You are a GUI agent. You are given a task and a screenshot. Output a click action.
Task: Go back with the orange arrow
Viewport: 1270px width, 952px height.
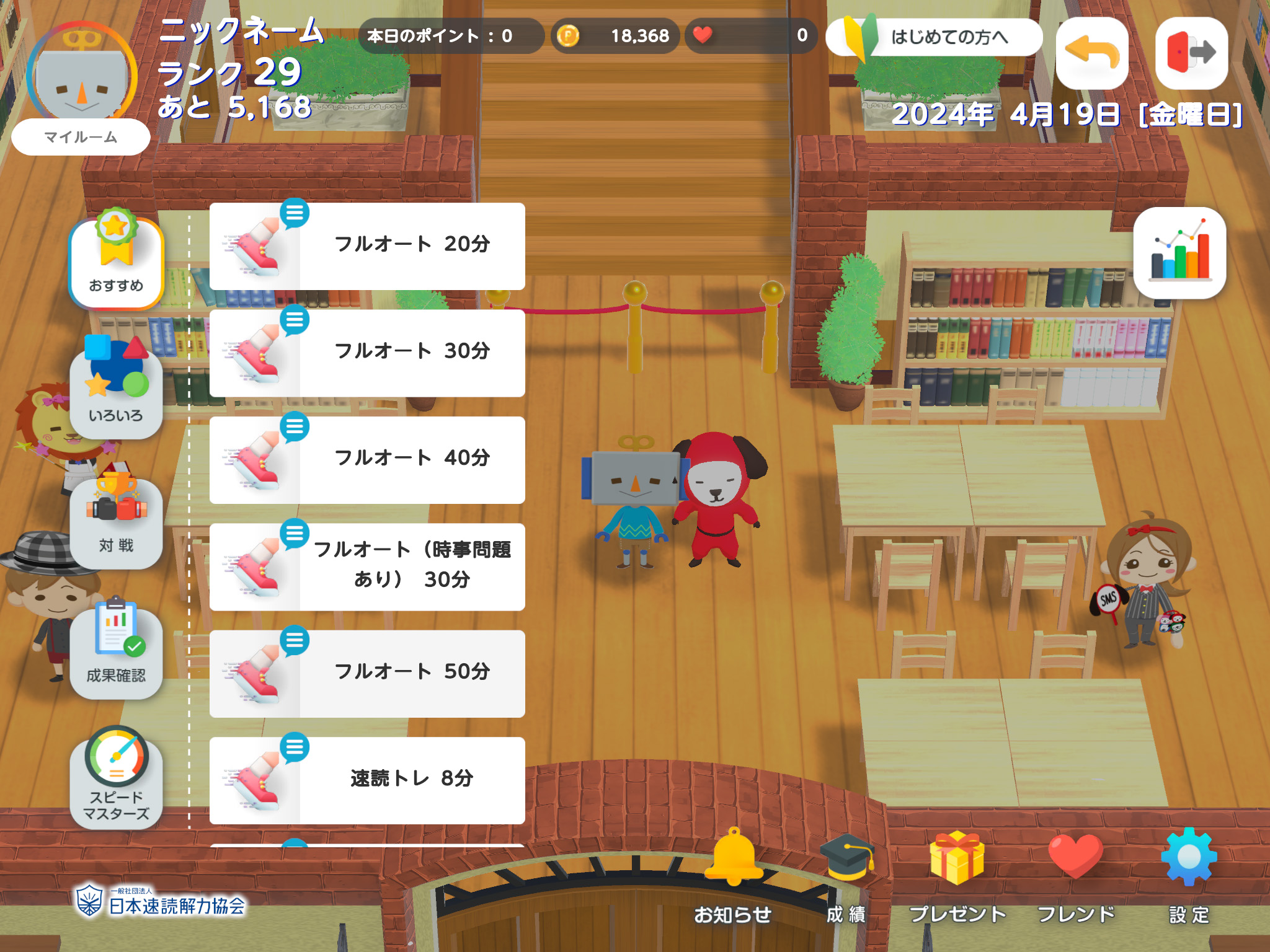pos(1092,53)
